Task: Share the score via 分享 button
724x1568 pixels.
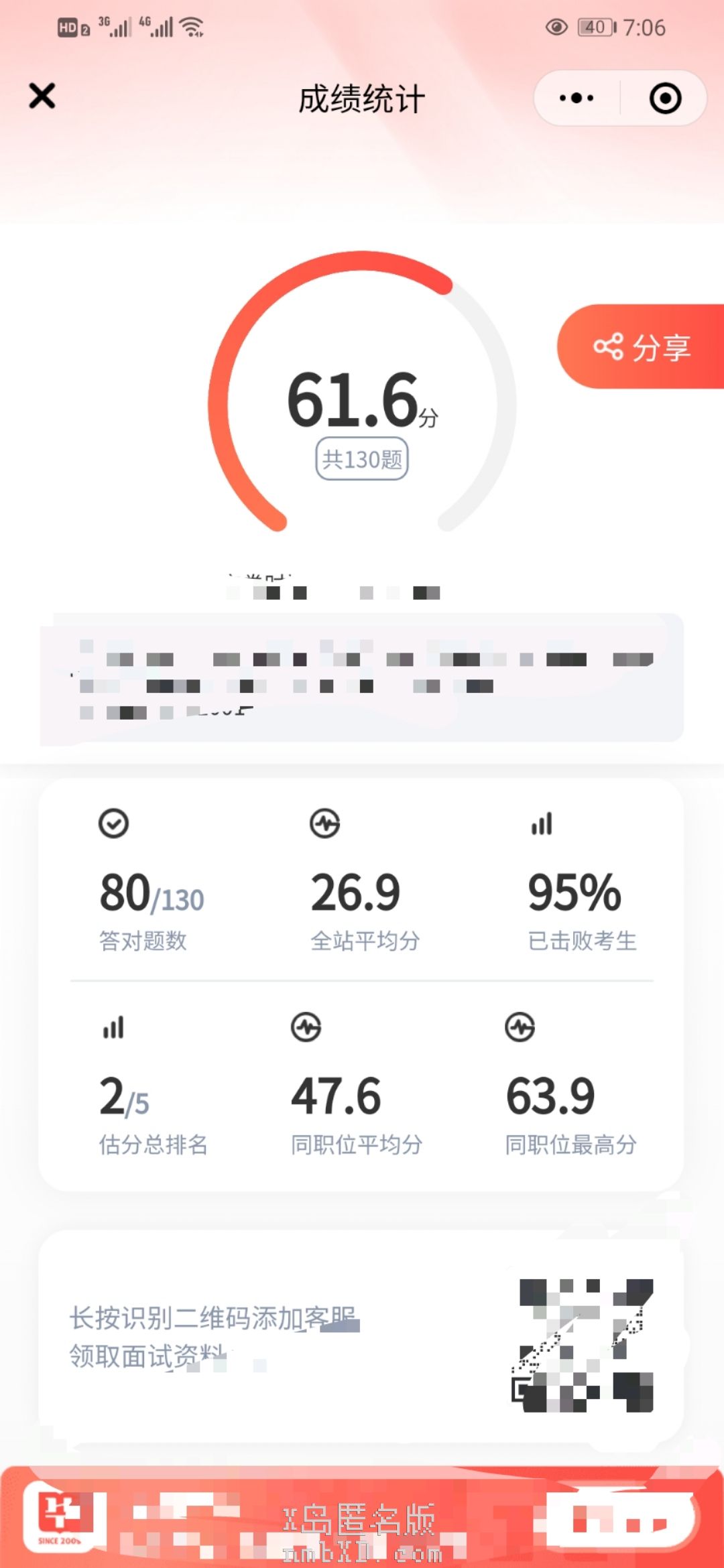Action: pos(642,347)
